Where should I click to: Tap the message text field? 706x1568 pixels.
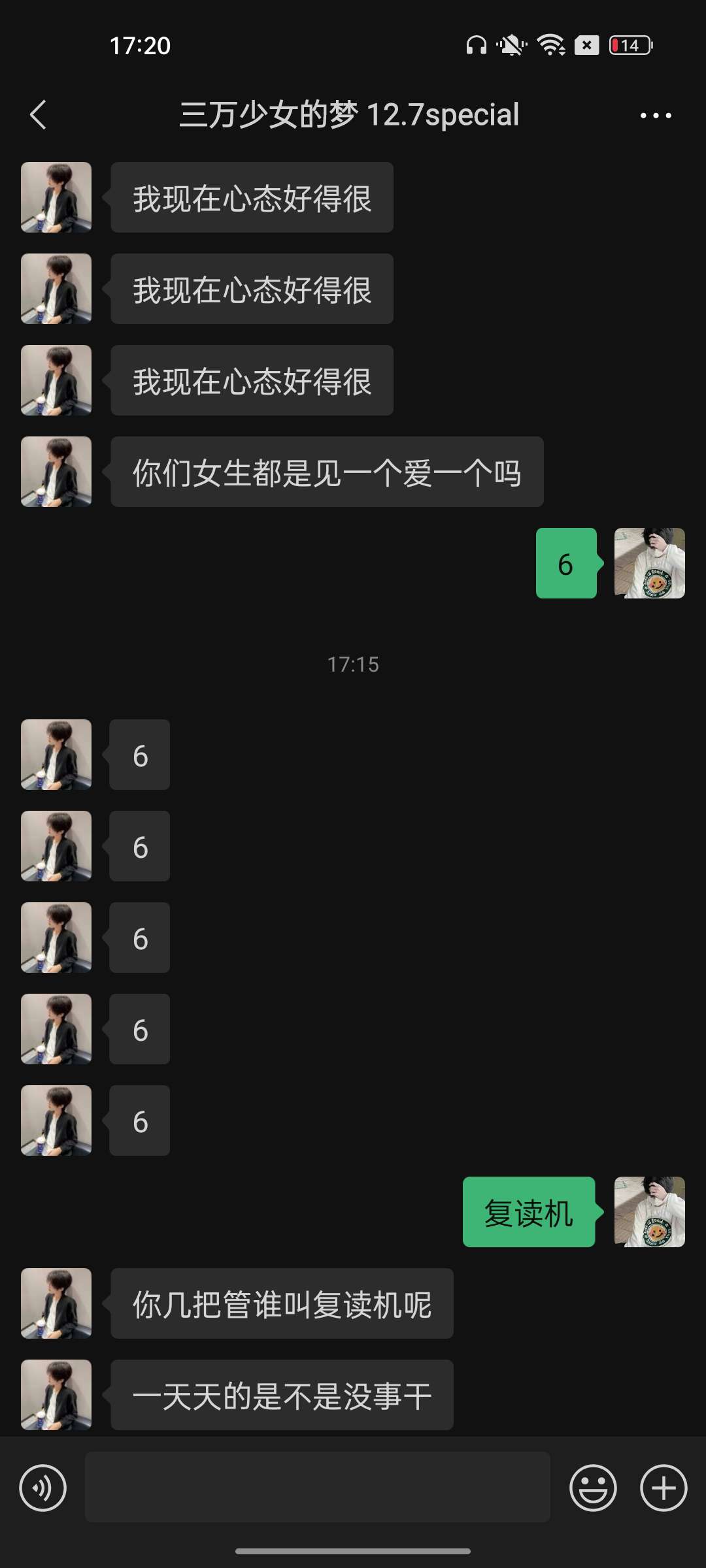click(x=317, y=1487)
